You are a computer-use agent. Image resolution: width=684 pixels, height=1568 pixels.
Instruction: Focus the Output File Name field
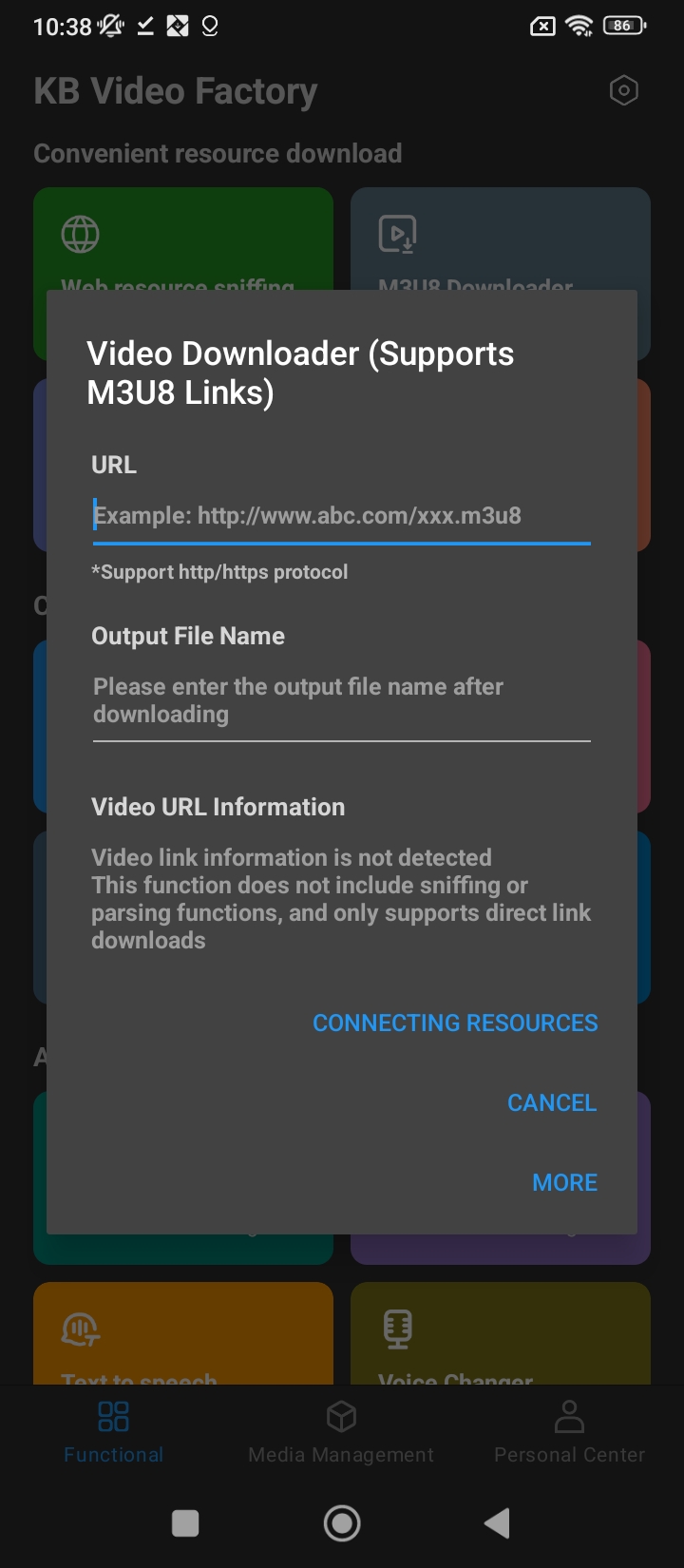pos(341,701)
